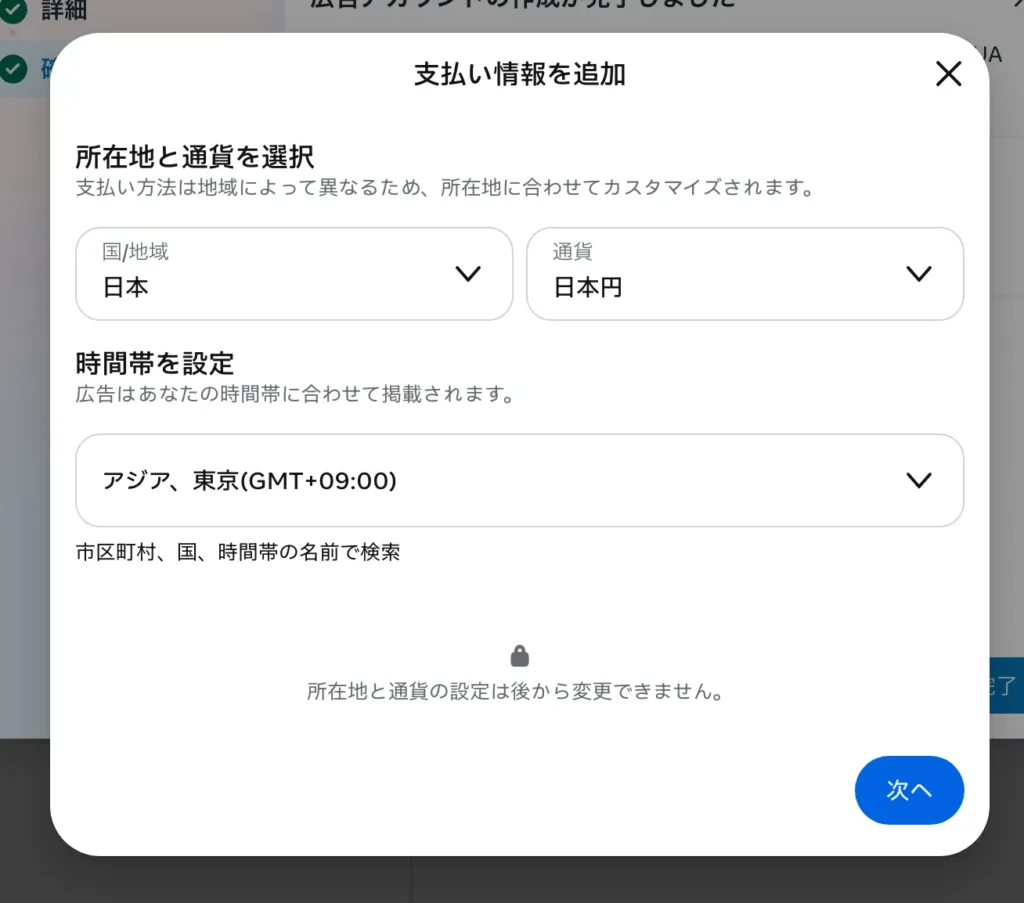Image resolution: width=1024 pixels, height=903 pixels.
Task: Open the 通貨 currency dropdown
Action: [744, 274]
